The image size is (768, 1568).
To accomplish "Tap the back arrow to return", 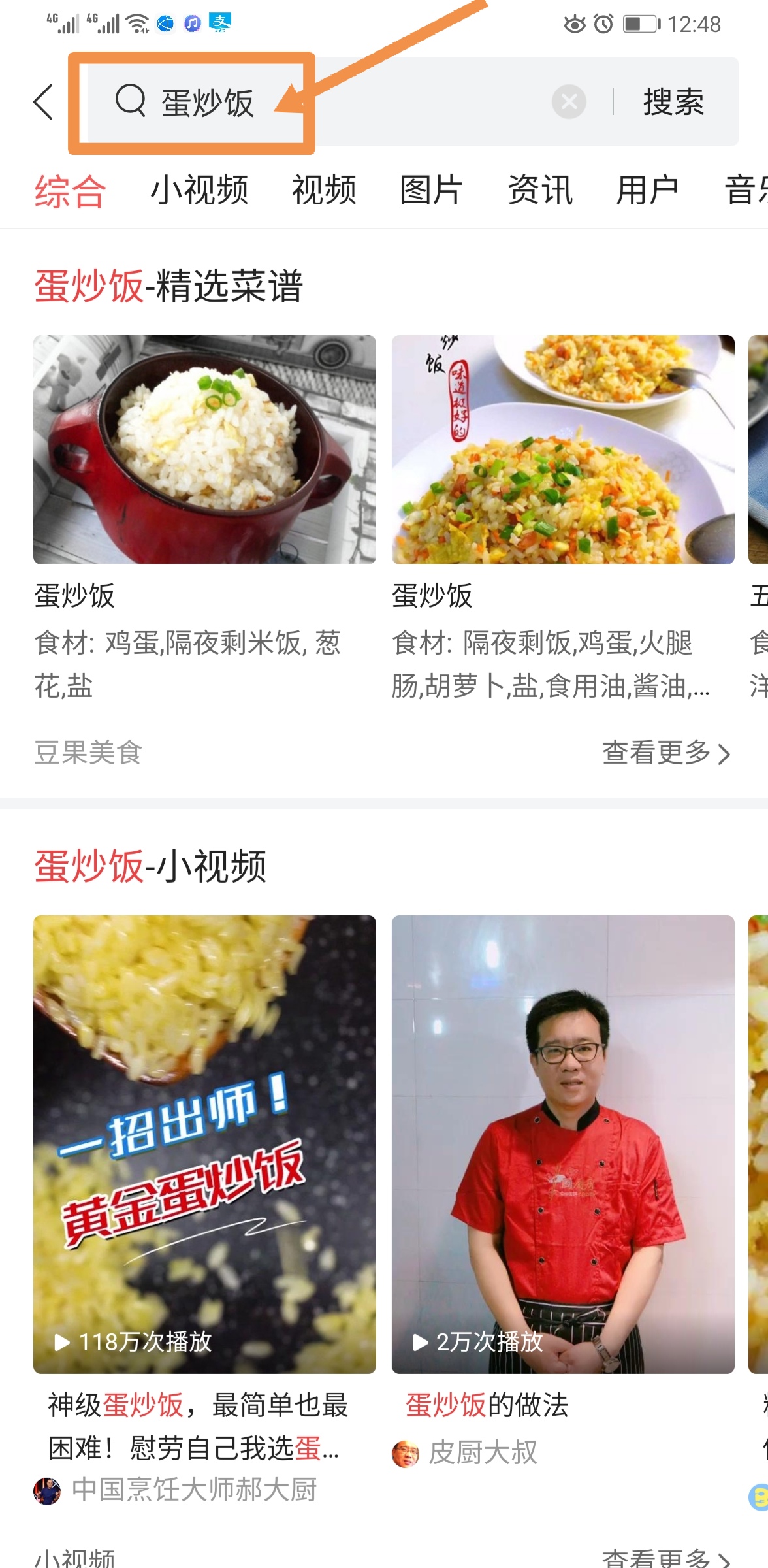I will click(x=43, y=101).
